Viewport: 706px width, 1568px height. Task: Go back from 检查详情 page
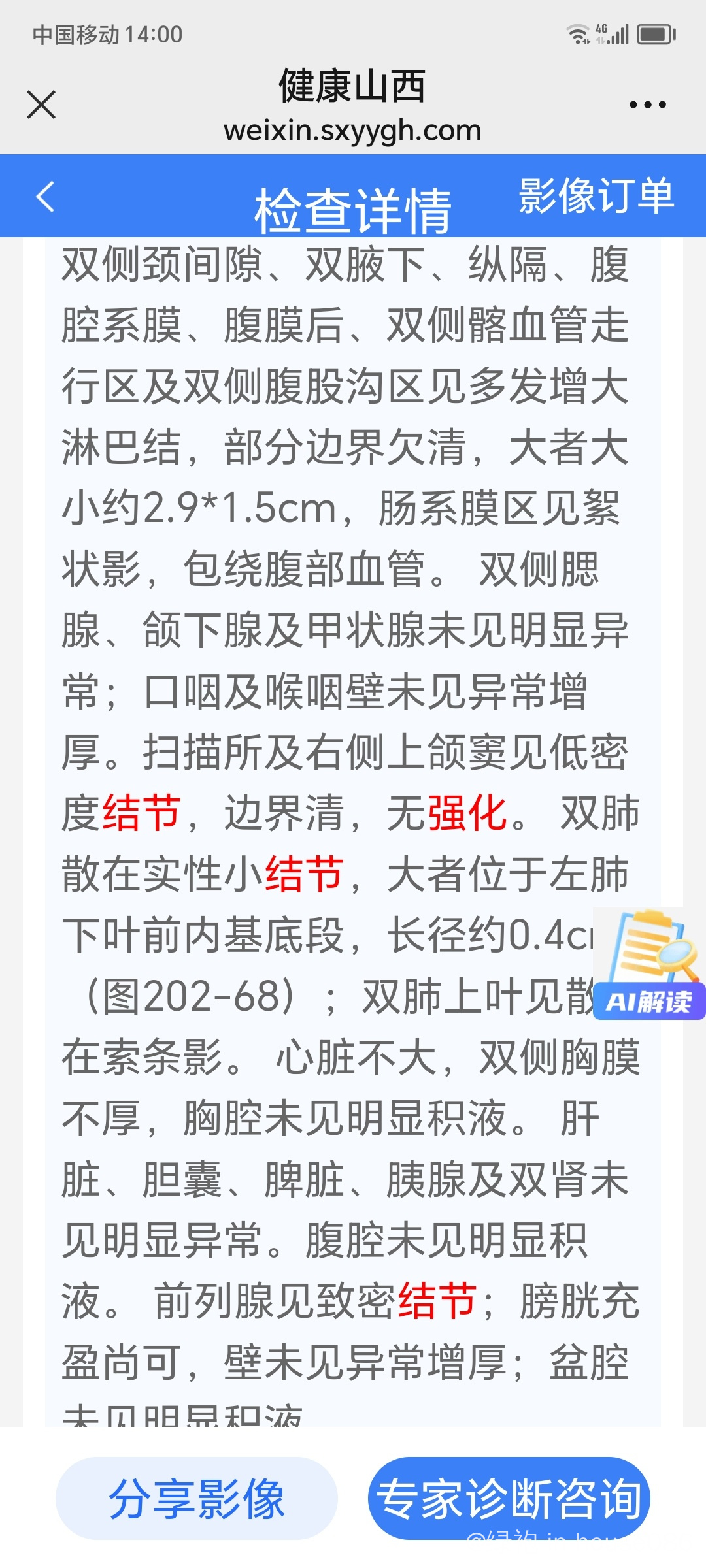tap(44, 197)
